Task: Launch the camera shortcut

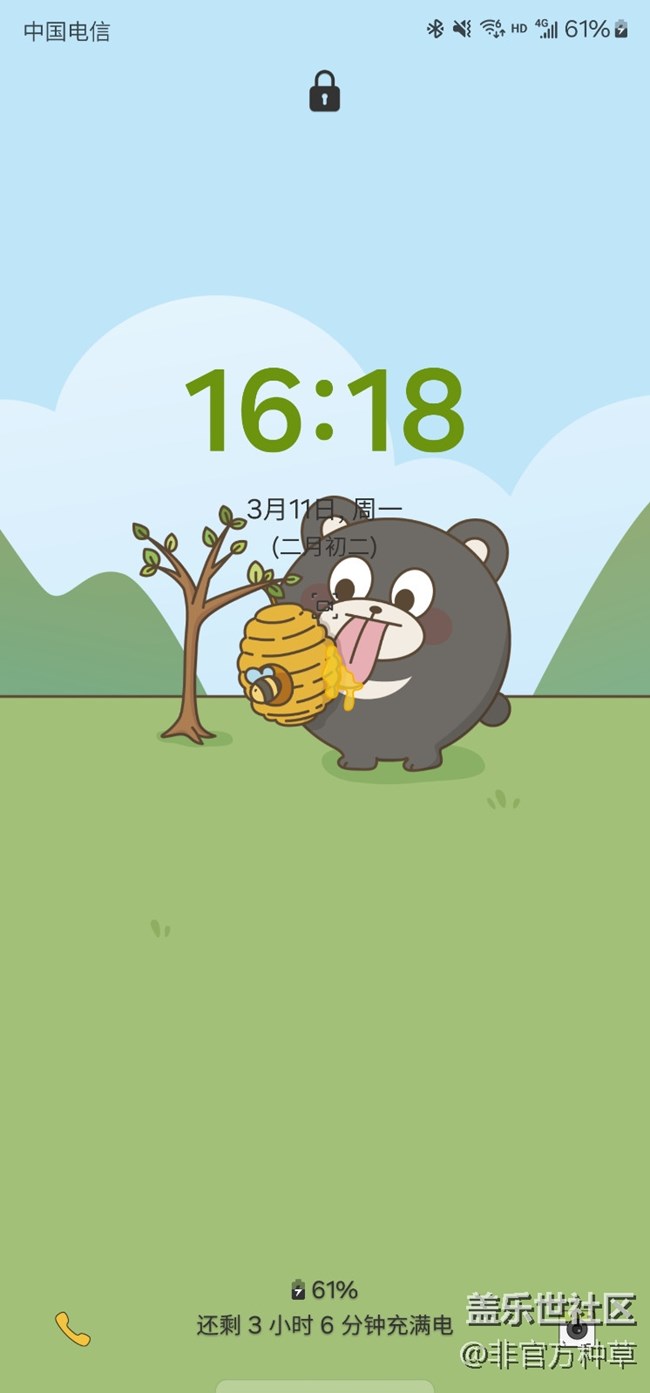Action: tap(577, 1329)
